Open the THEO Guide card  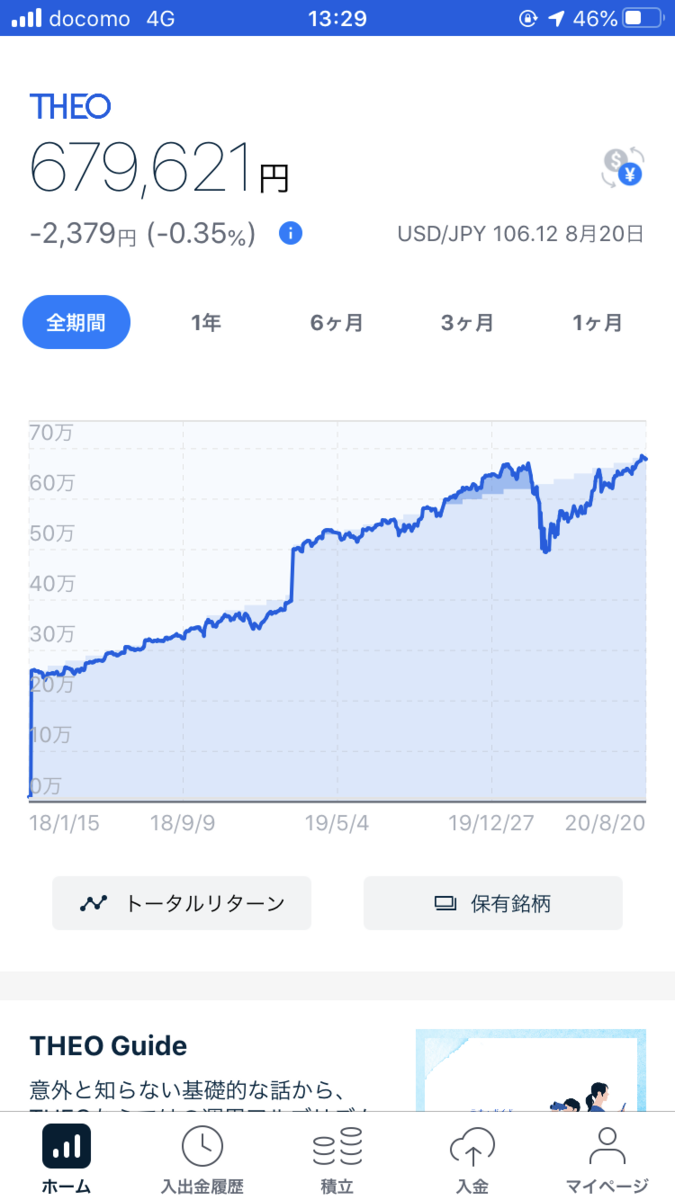[337, 1070]
